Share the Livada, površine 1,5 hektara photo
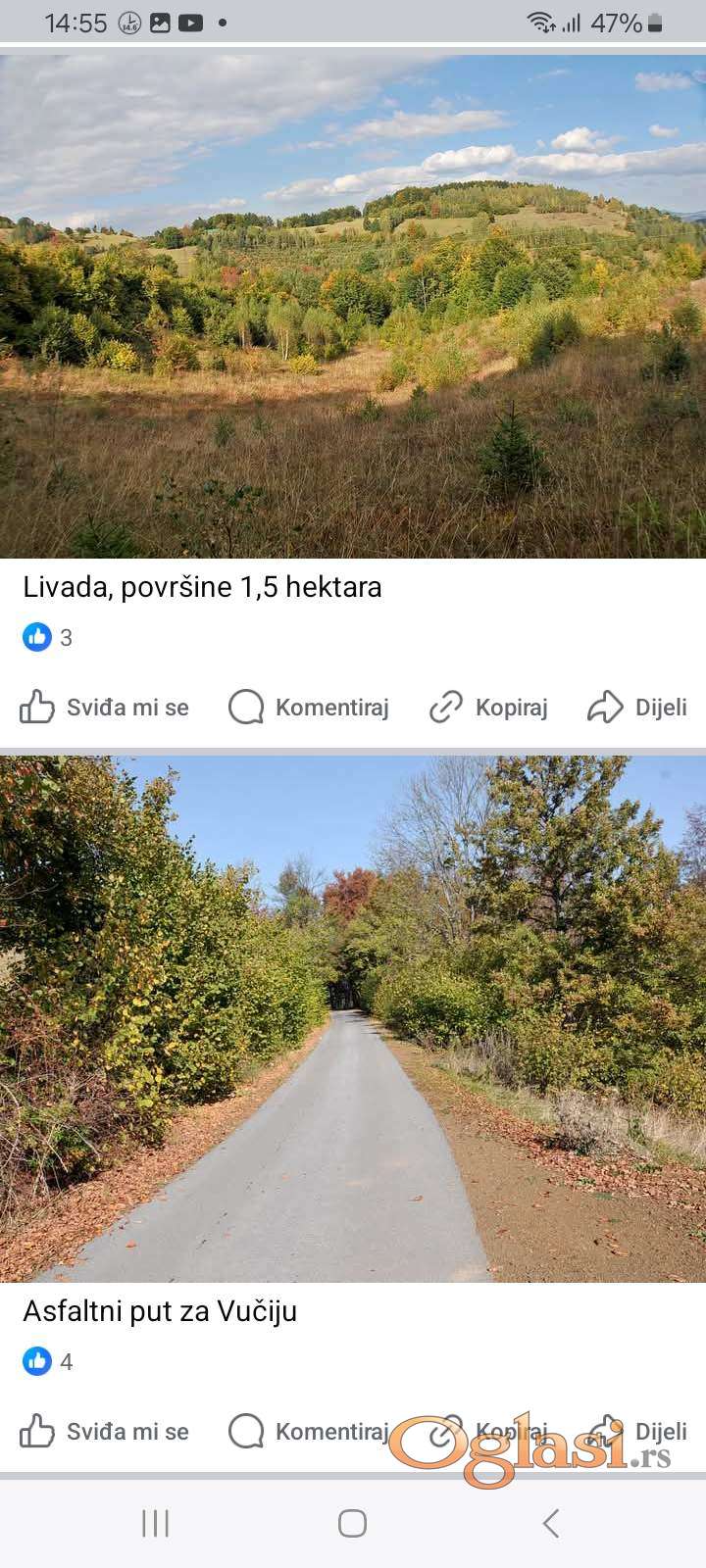706x1568 pixels. 637,707
